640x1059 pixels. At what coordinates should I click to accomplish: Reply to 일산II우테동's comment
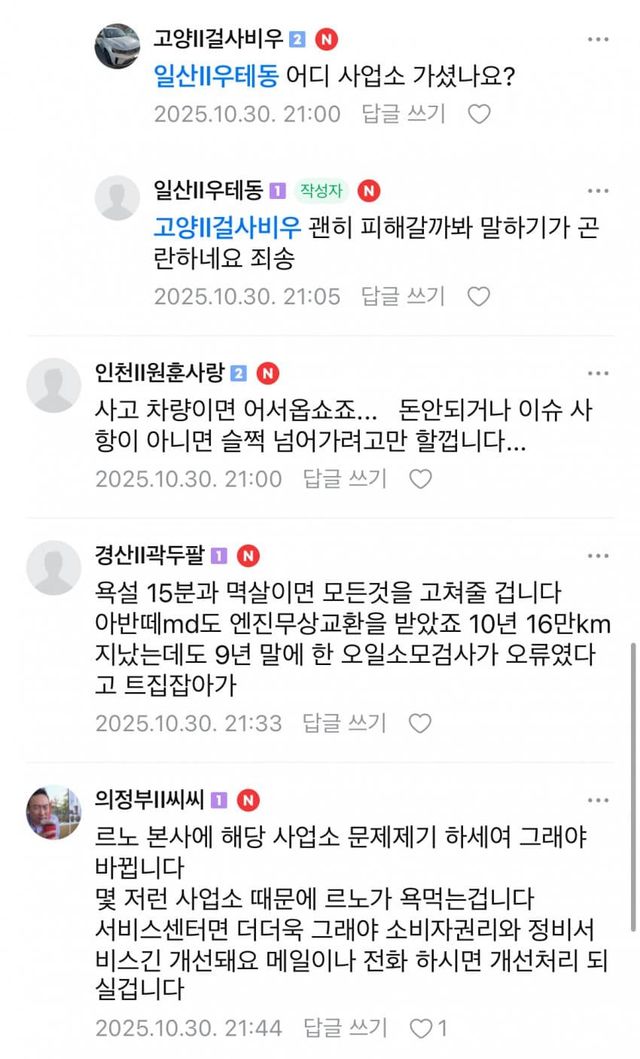coord(403,296)
